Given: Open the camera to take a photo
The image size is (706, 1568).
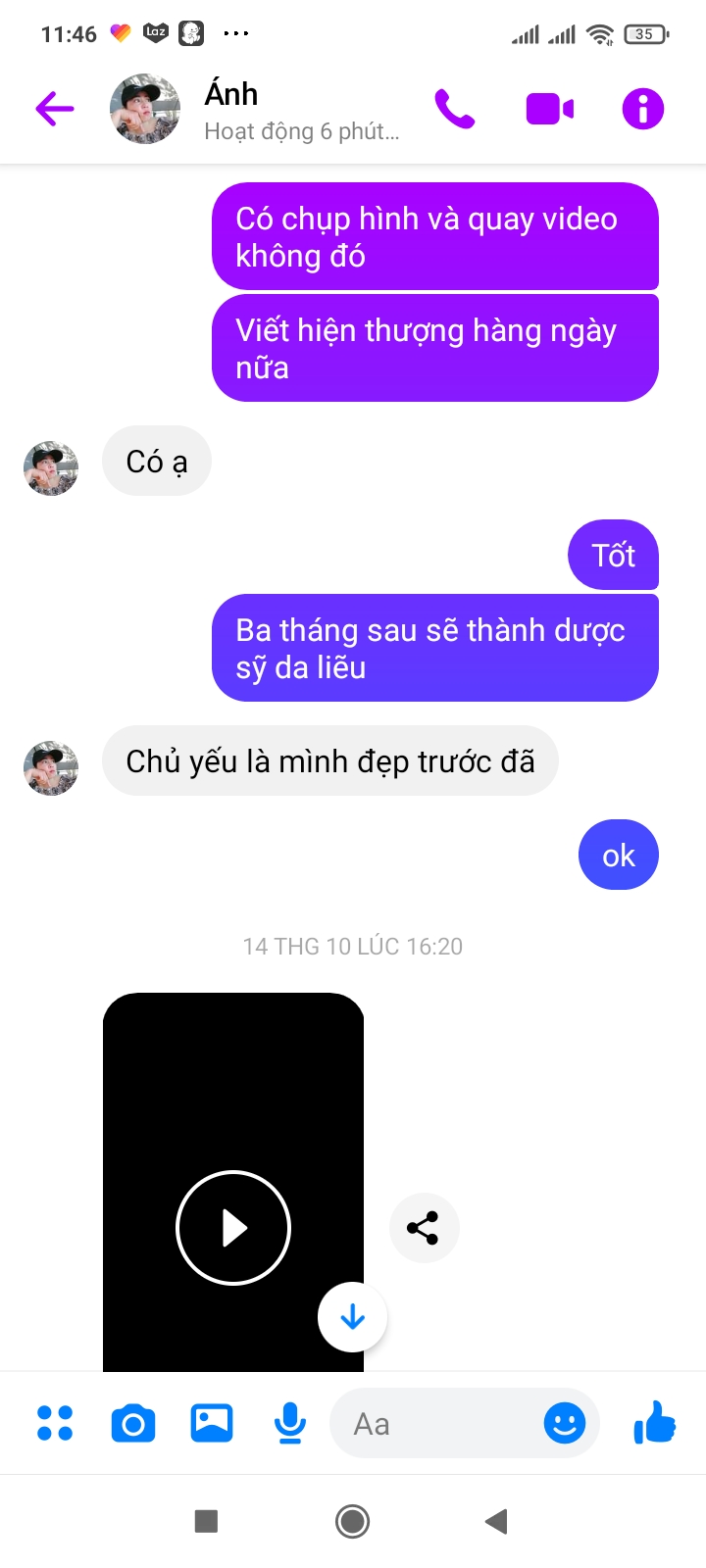Looking at the screenshot, I should click(x=133, y=1423).
